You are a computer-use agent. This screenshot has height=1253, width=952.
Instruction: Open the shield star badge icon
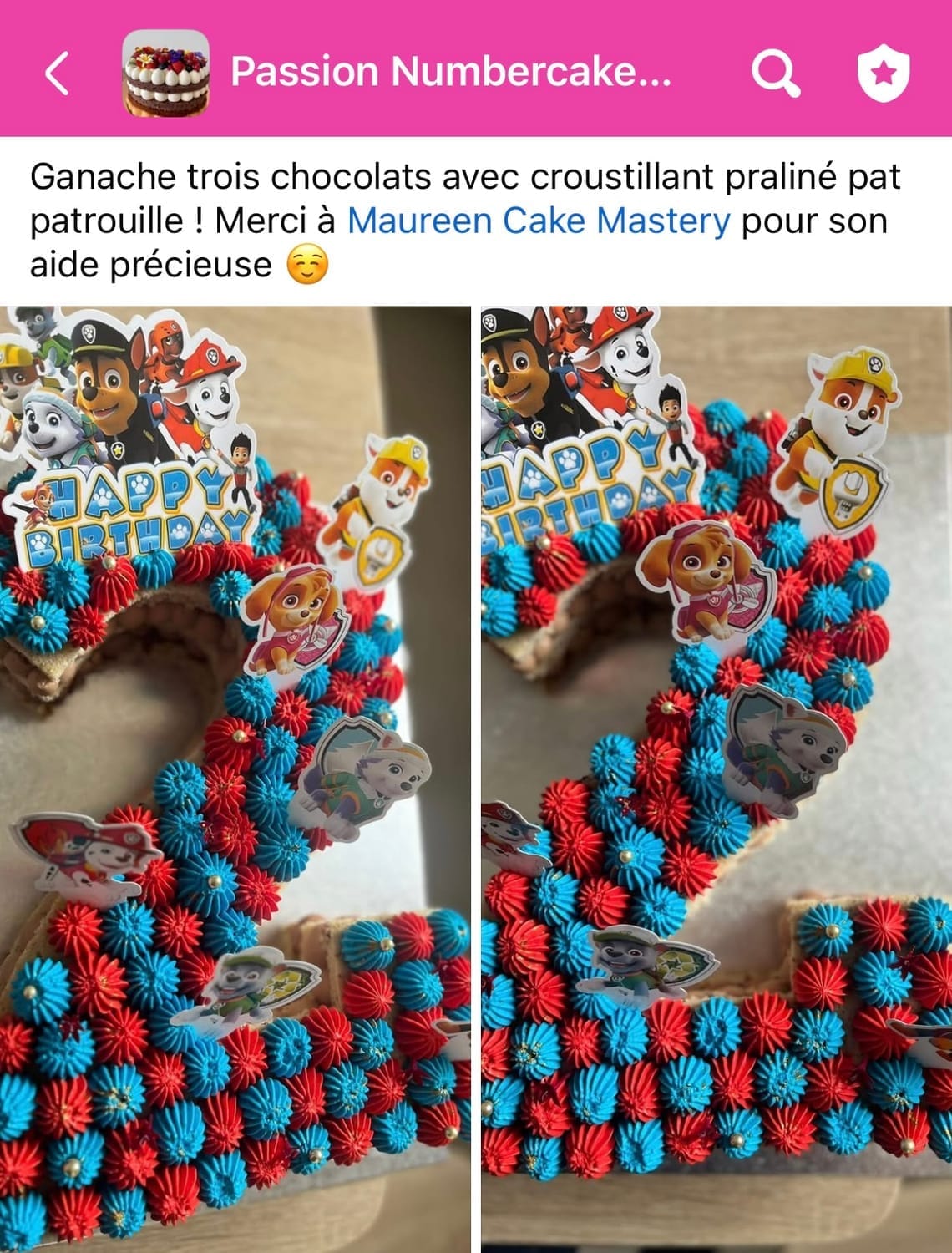click(x=884, y=74)
